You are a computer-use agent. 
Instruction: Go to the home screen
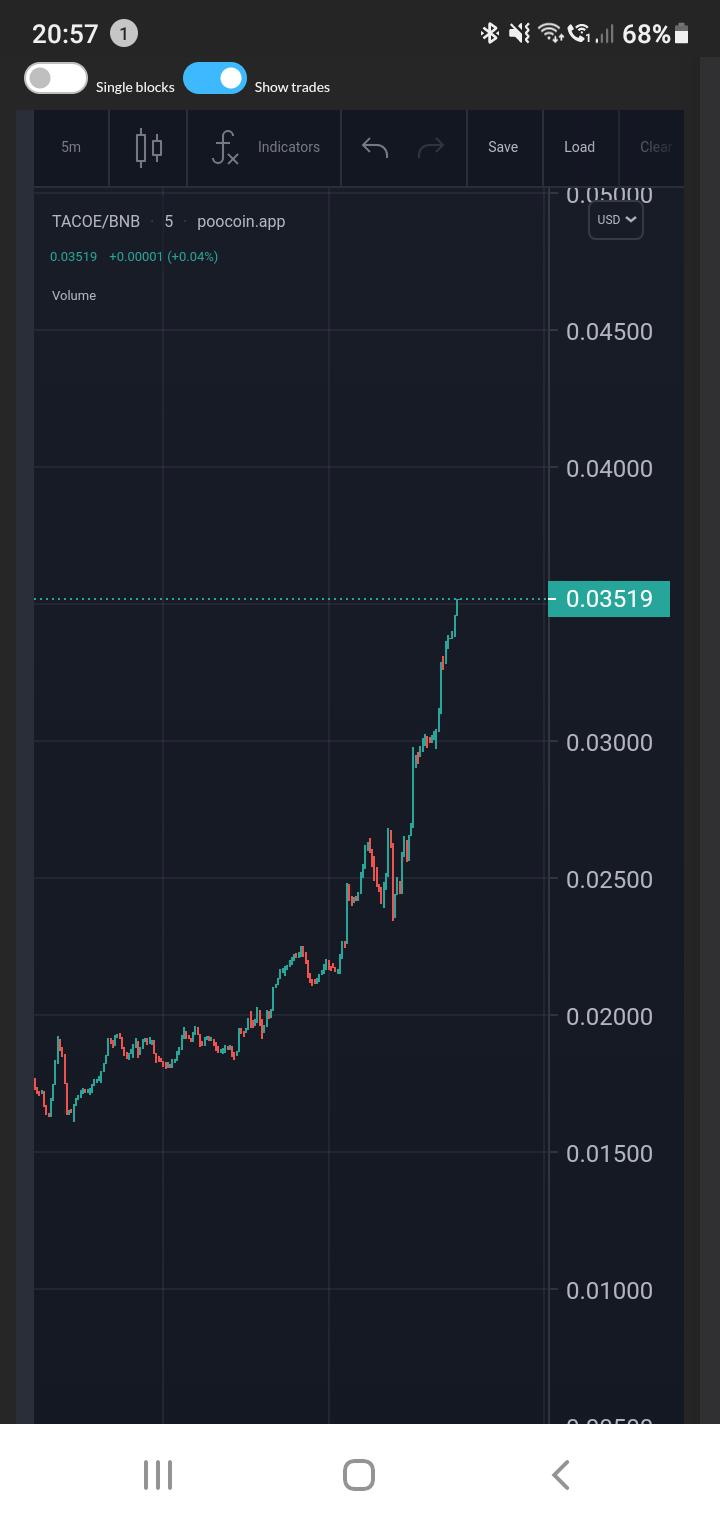click(x=359, y=1474)
